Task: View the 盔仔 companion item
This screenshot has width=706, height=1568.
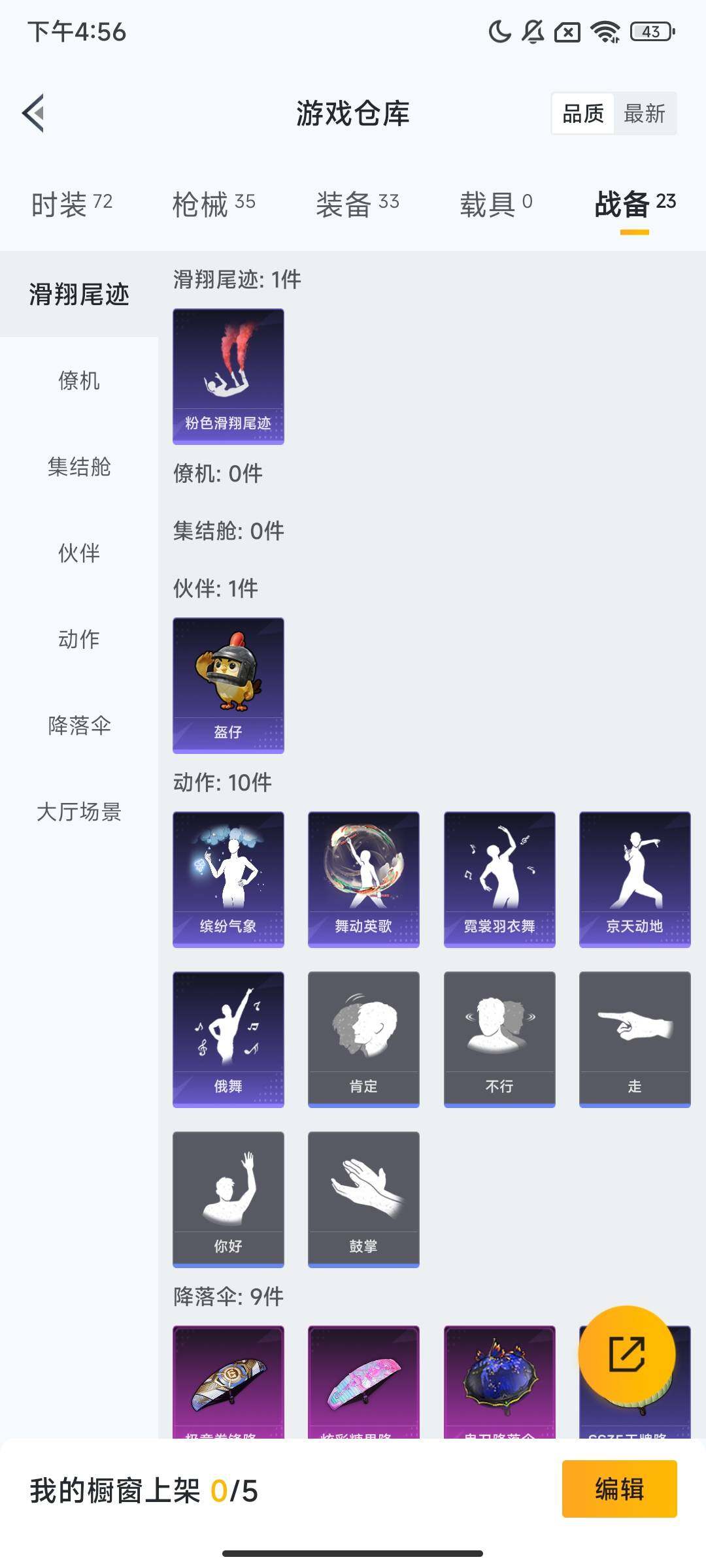Action: [228, 685]
